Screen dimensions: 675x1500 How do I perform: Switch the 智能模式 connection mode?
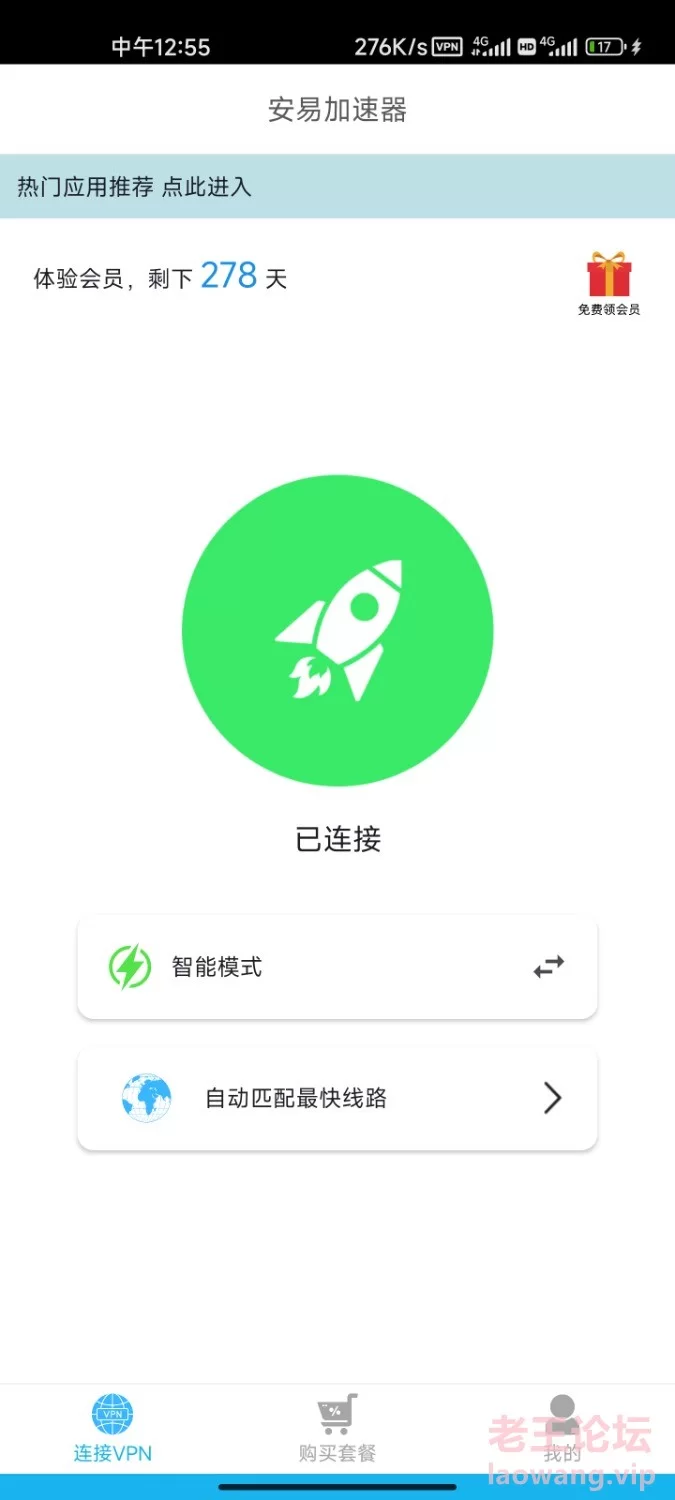coord(337,967)
